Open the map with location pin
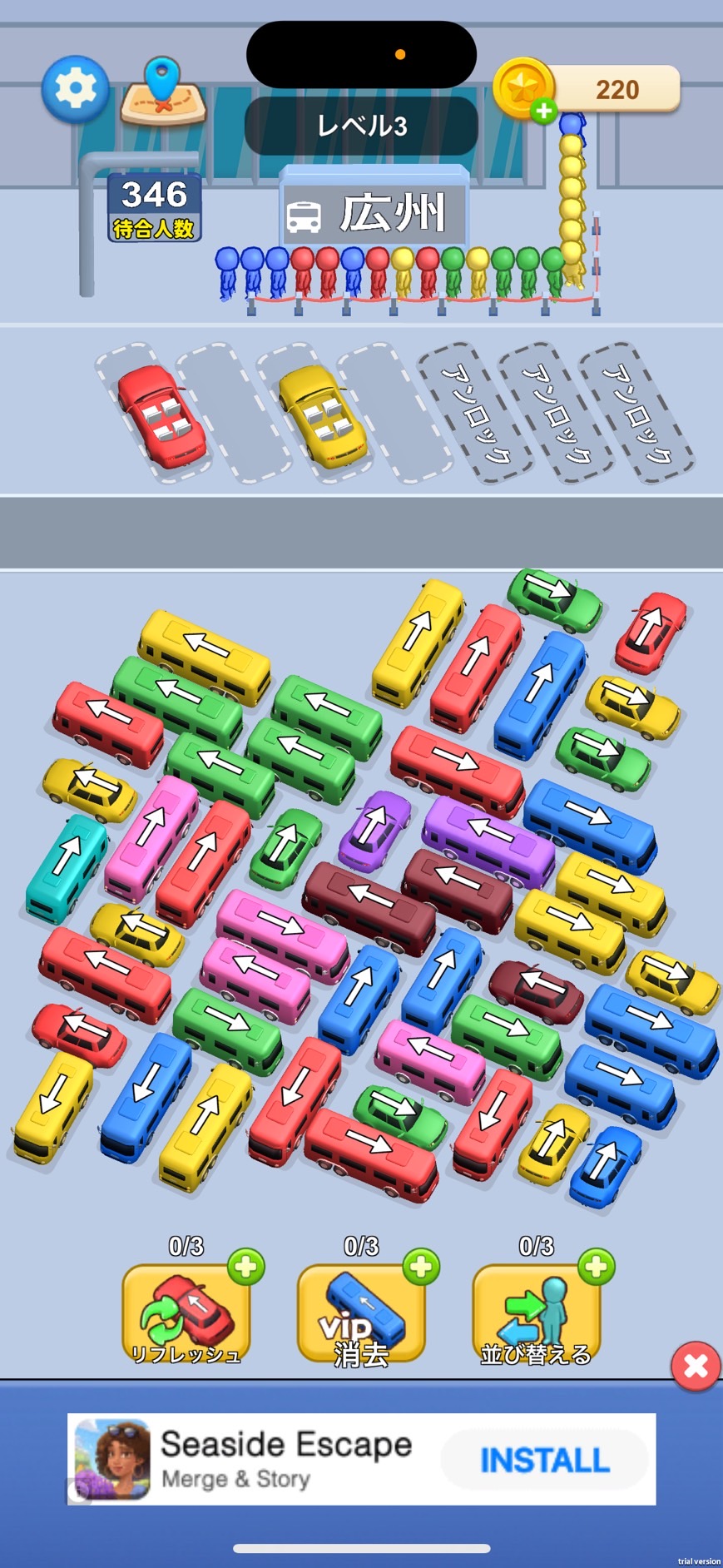 (163, 91)
